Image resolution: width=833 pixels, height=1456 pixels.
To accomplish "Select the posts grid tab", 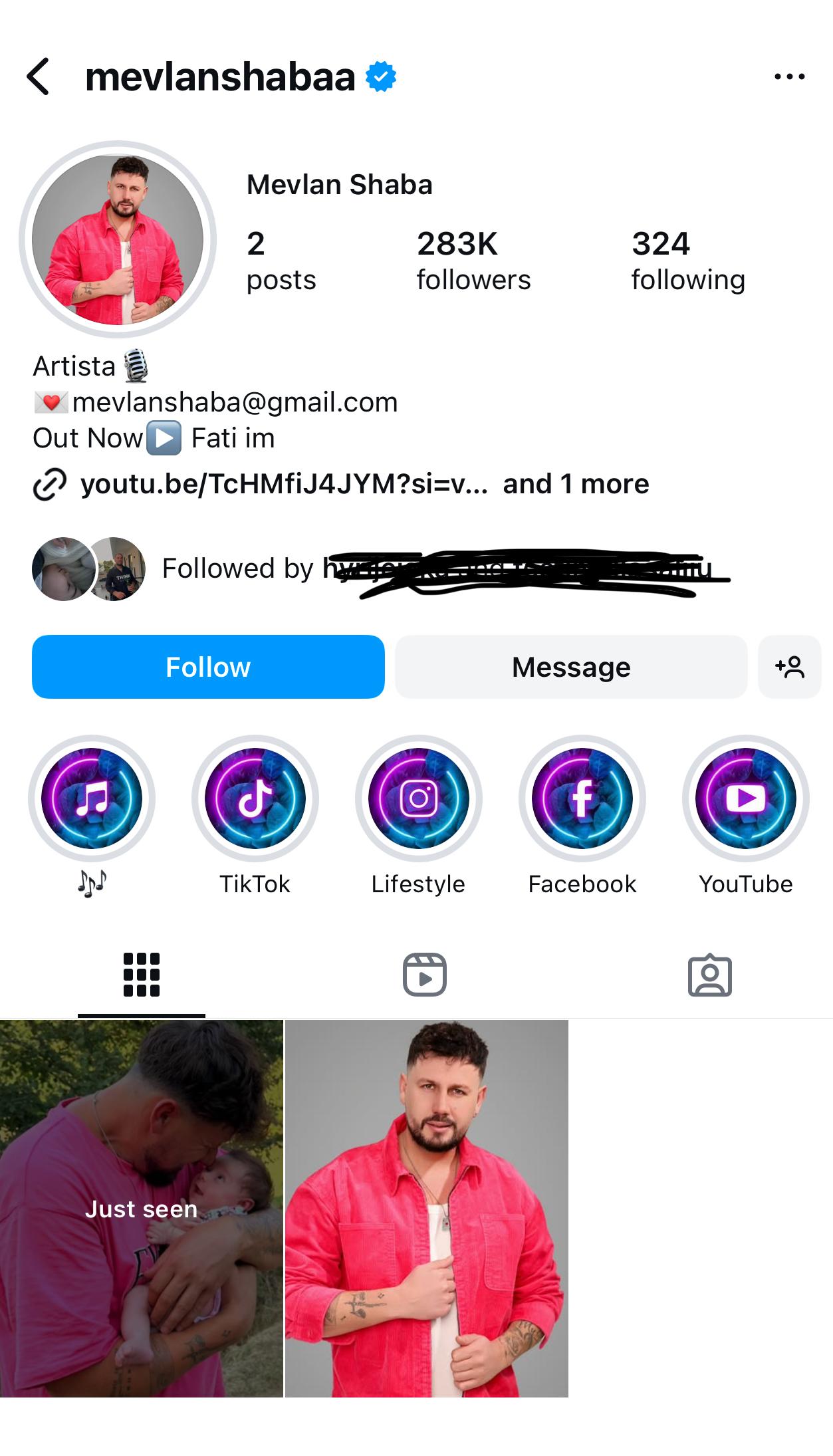I will click(142, 975).
